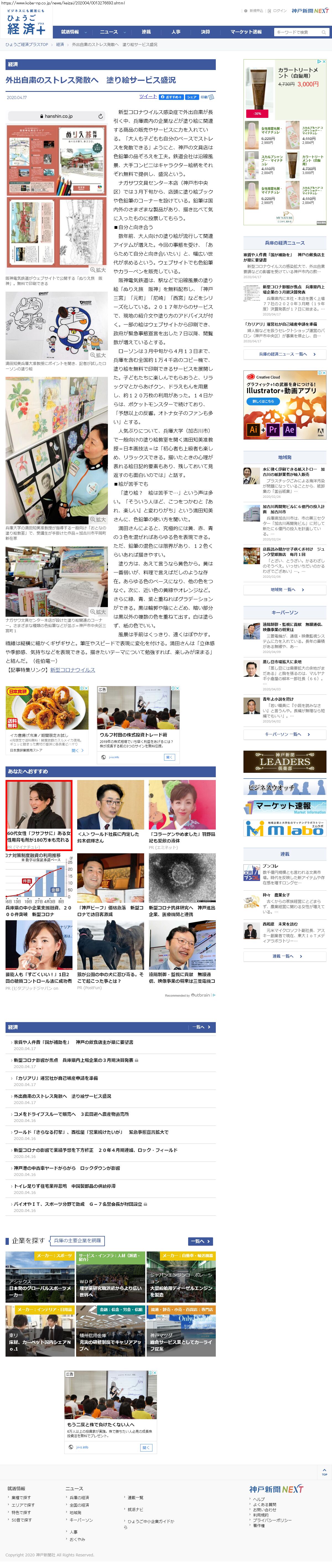The image size is (332, 1568).
Task: Open the 新型コロナウイルス related link
Action: click(x=72, y=670)
